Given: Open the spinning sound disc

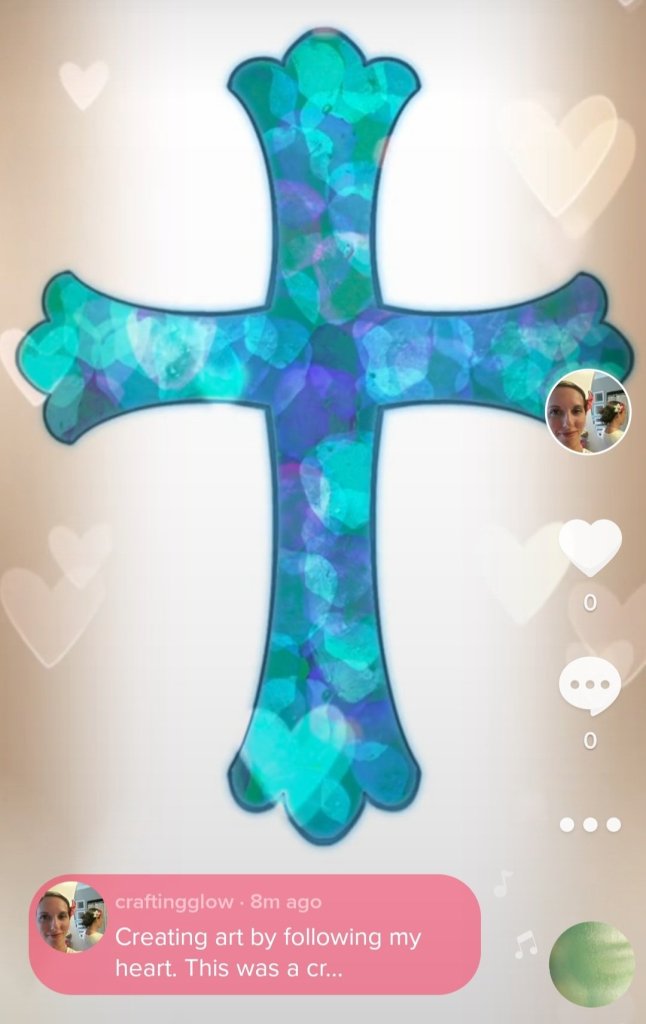Looking at the screenshot, I should tap(591, 964).
